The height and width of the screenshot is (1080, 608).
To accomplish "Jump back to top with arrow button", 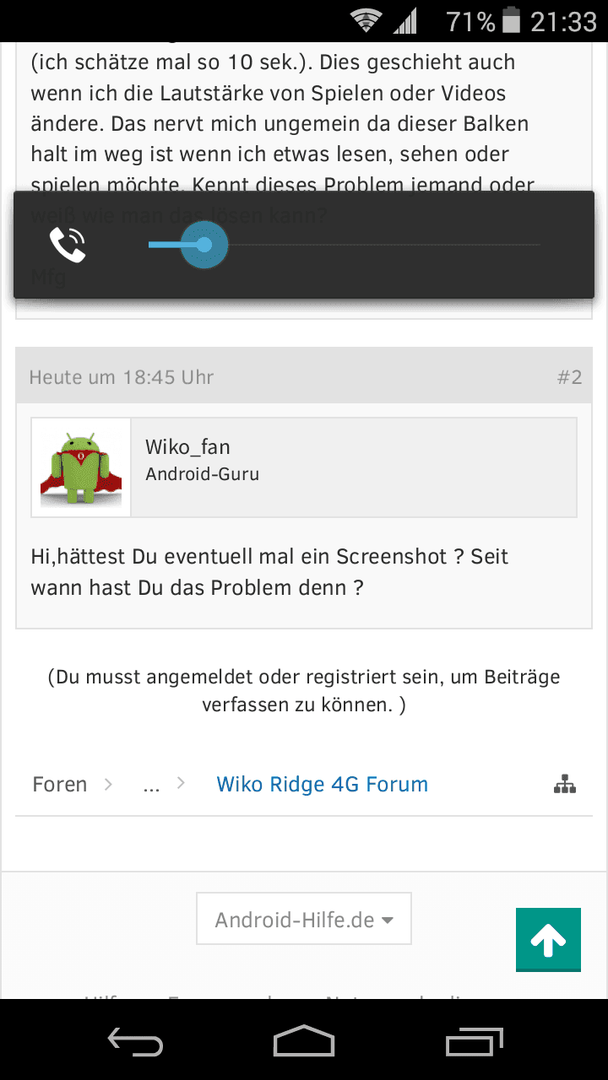I will [548, 939].
